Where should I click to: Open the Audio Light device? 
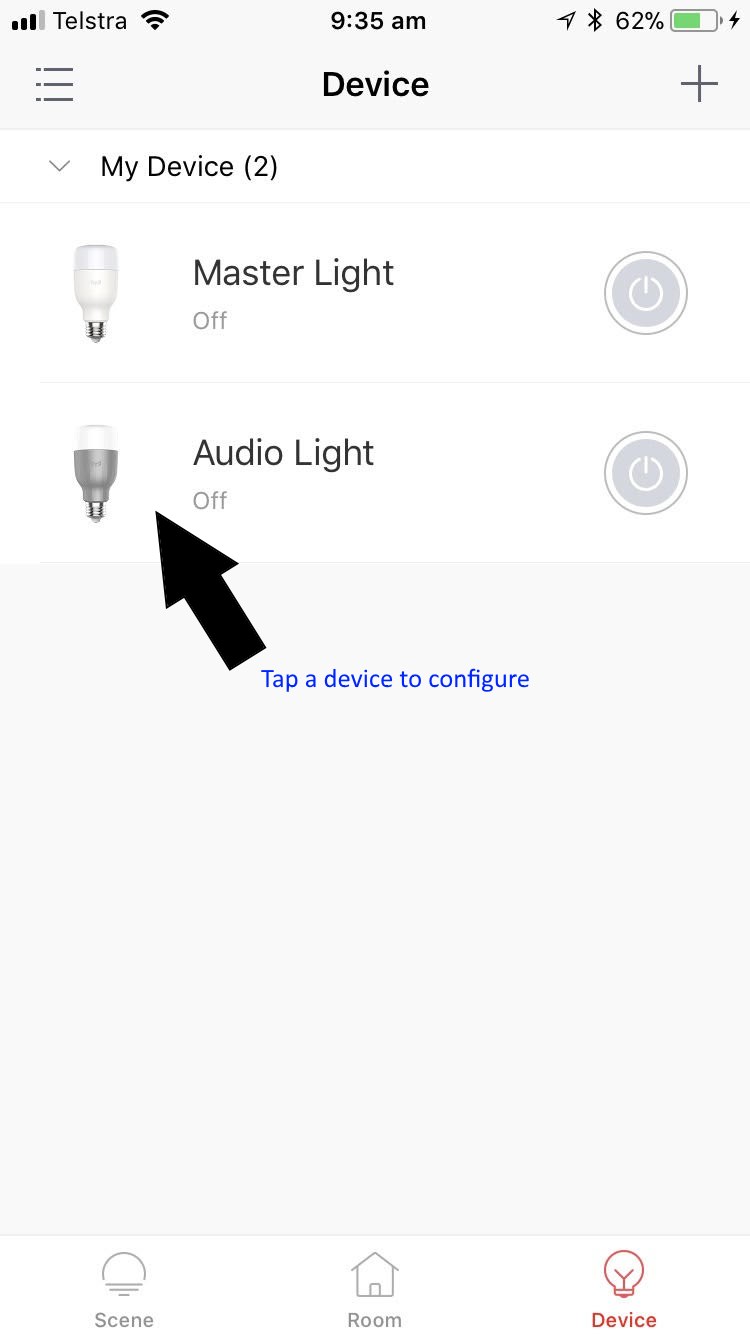[375, 473]
